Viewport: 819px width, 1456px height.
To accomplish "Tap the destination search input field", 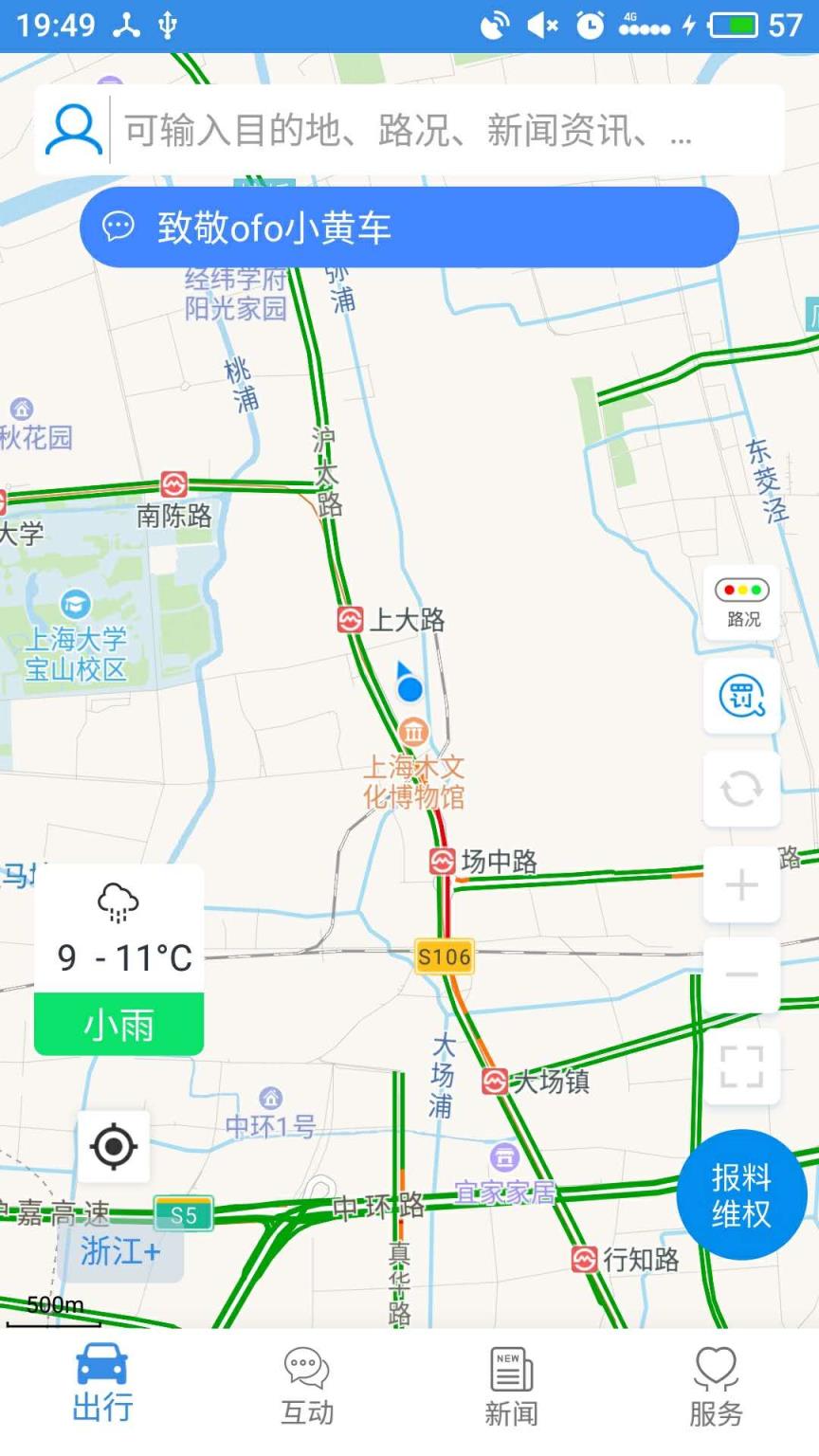I will [x=408, y=129].
